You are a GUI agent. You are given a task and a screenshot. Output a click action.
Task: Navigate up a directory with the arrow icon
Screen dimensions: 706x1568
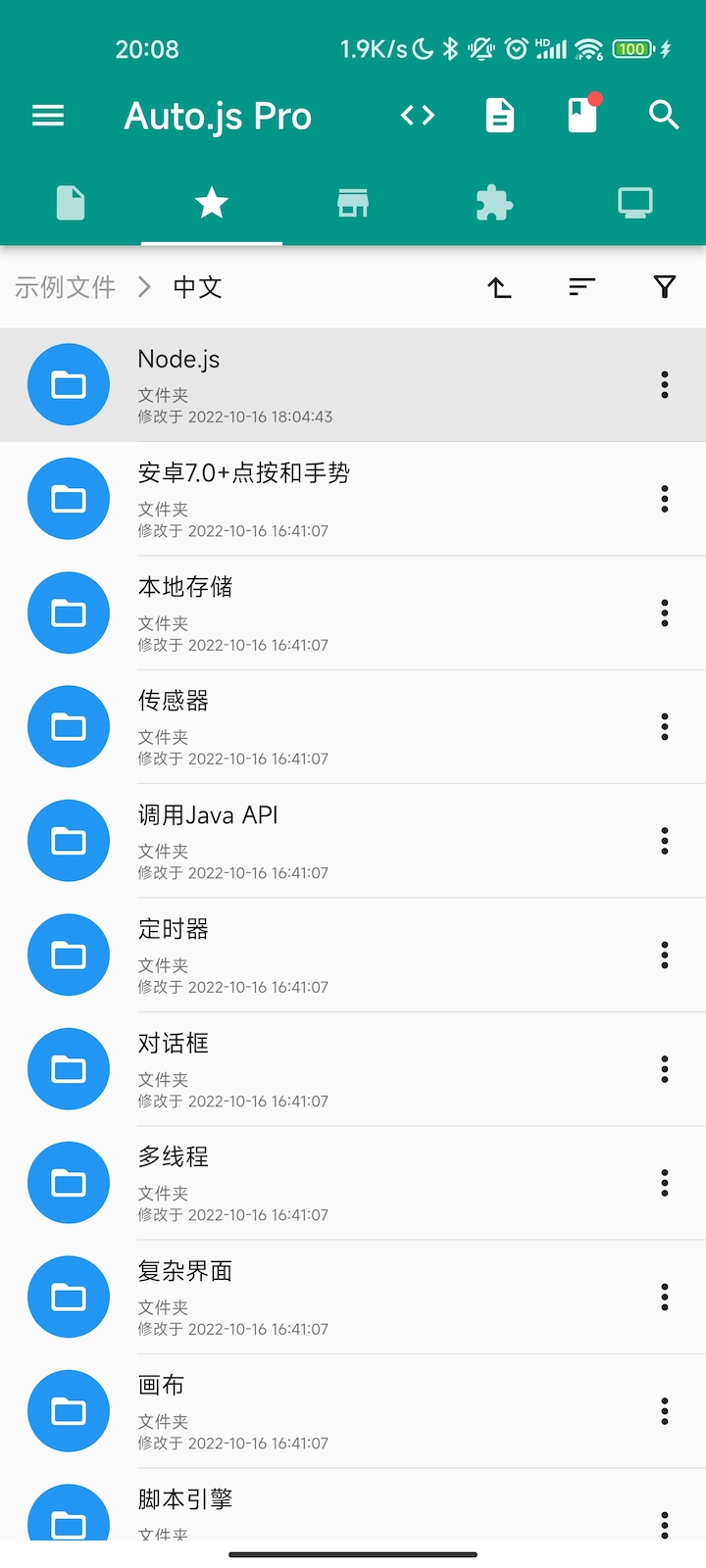[x=499, y=287]
